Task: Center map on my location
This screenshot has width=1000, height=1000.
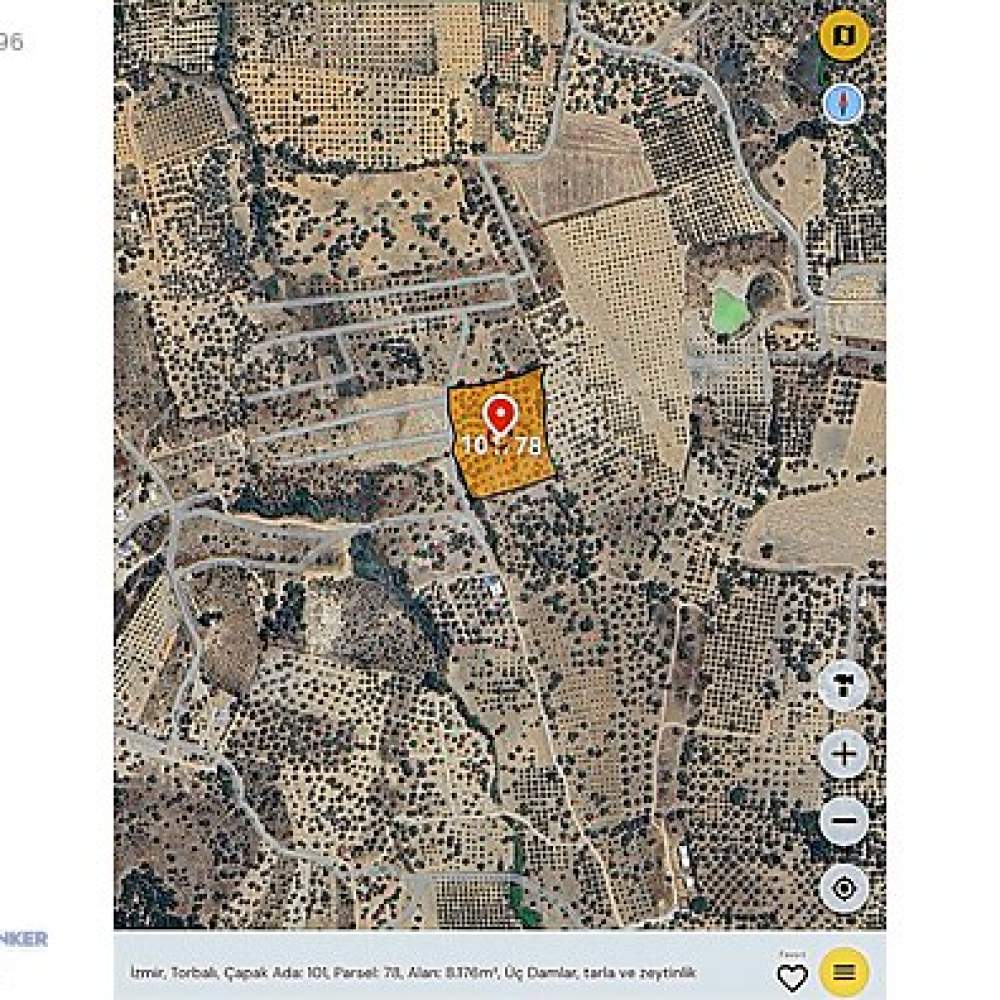Action: tap(844, 888)
